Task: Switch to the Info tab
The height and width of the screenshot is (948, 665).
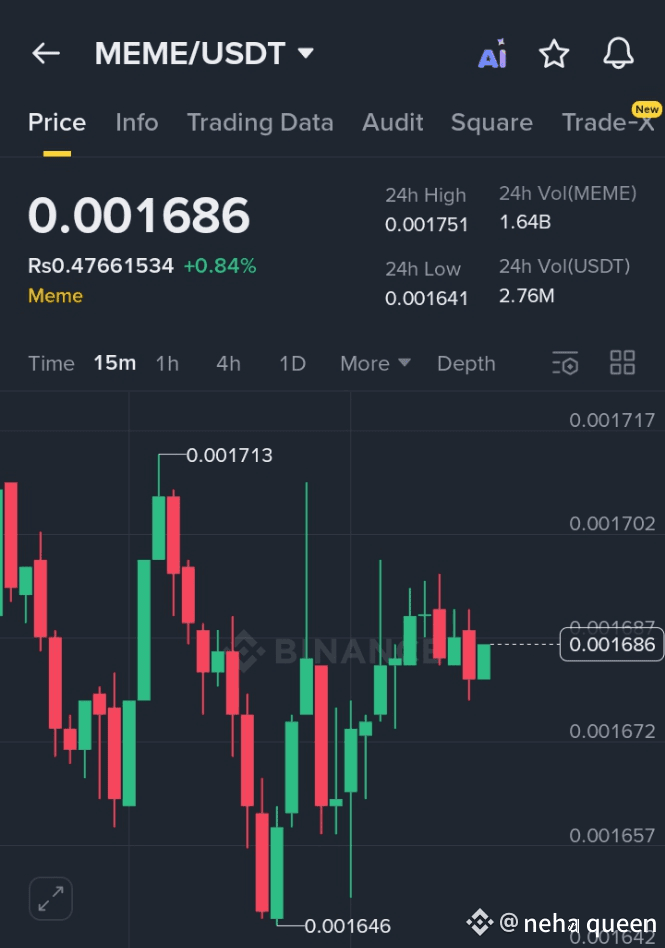Action: pyautogui.click(x=137, y=123)
